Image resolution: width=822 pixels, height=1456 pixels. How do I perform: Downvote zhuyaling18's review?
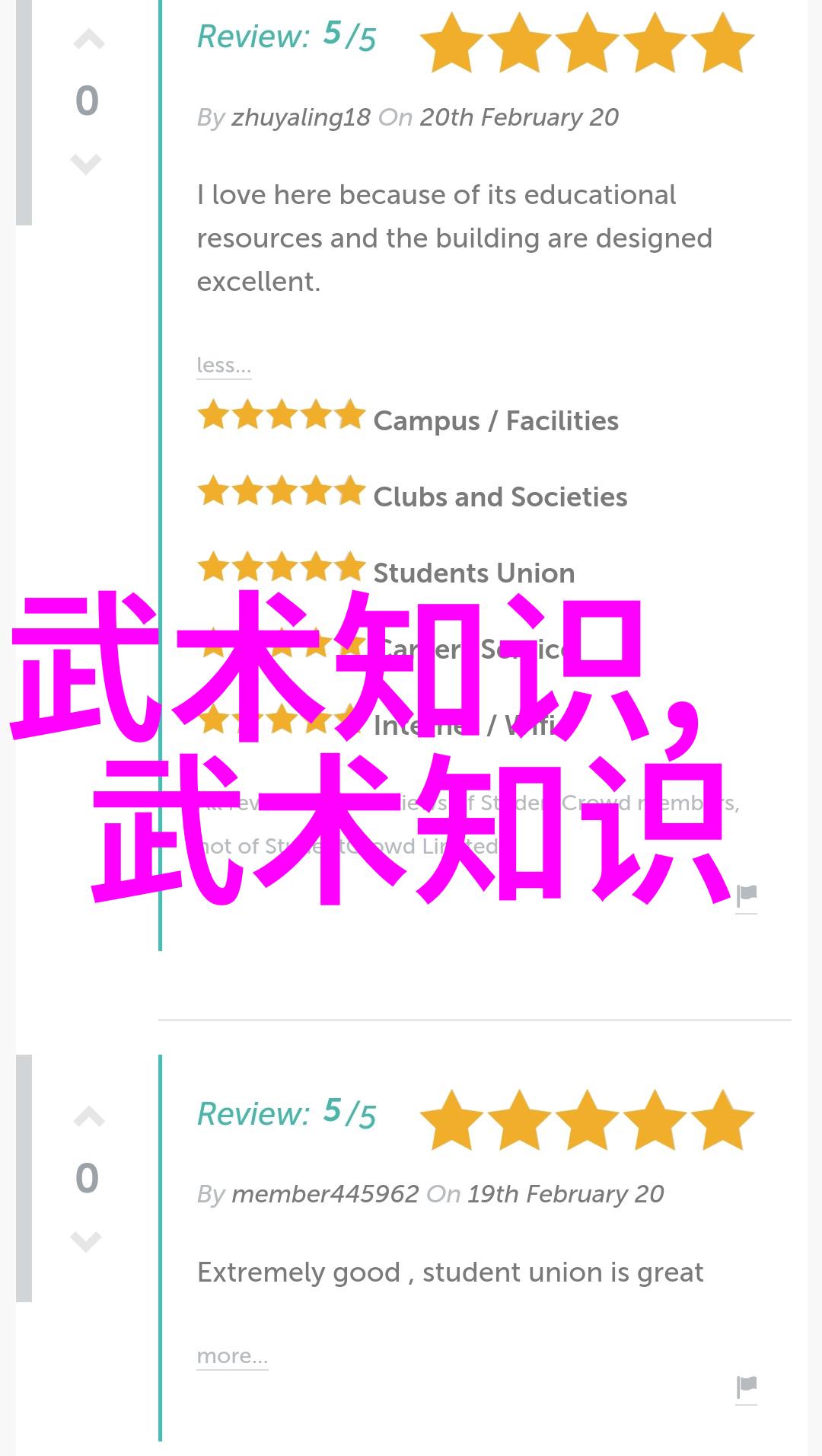pos(86,163)
